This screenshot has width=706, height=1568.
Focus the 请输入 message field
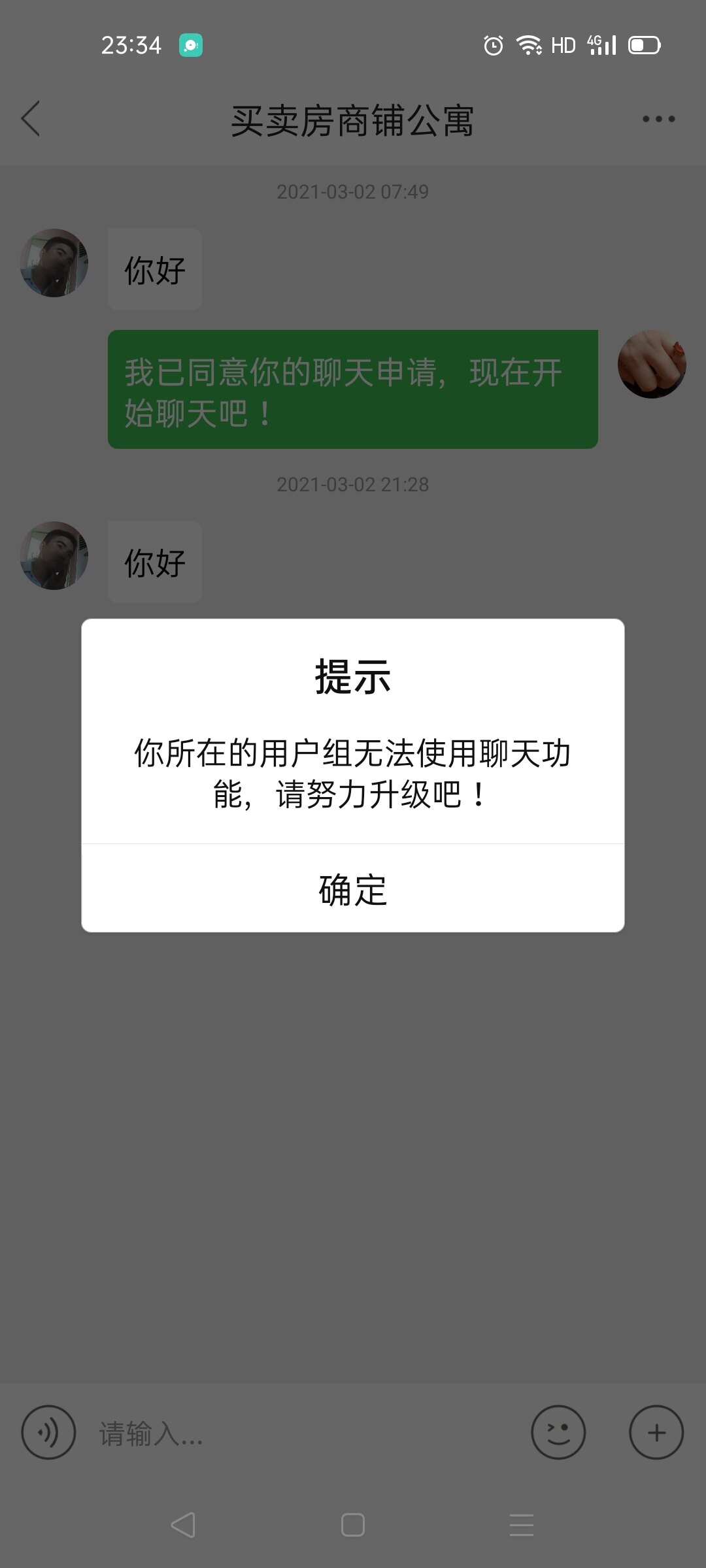[301, 1434]
